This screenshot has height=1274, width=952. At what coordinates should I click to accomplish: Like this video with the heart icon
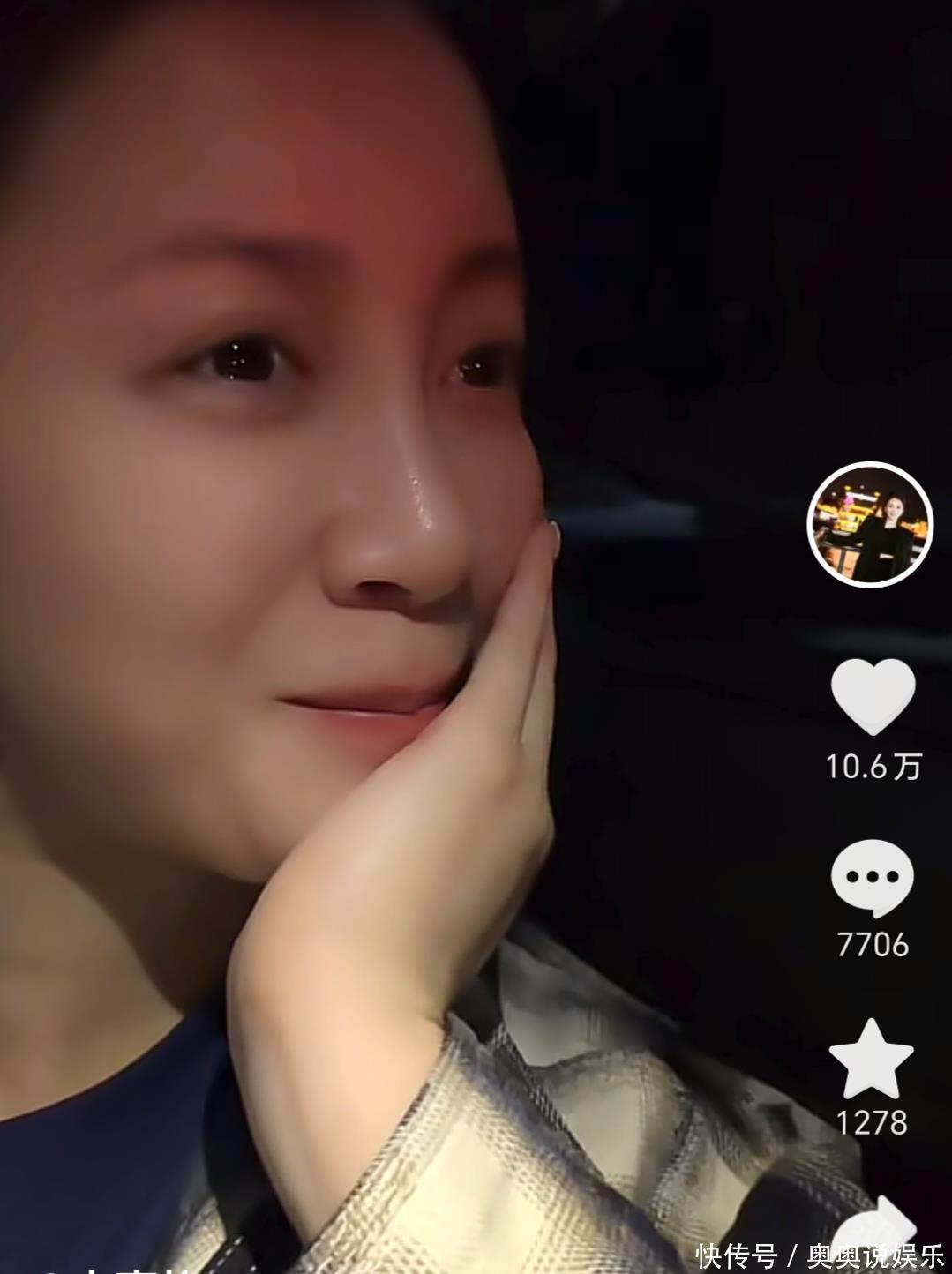[x=873, y=696]
